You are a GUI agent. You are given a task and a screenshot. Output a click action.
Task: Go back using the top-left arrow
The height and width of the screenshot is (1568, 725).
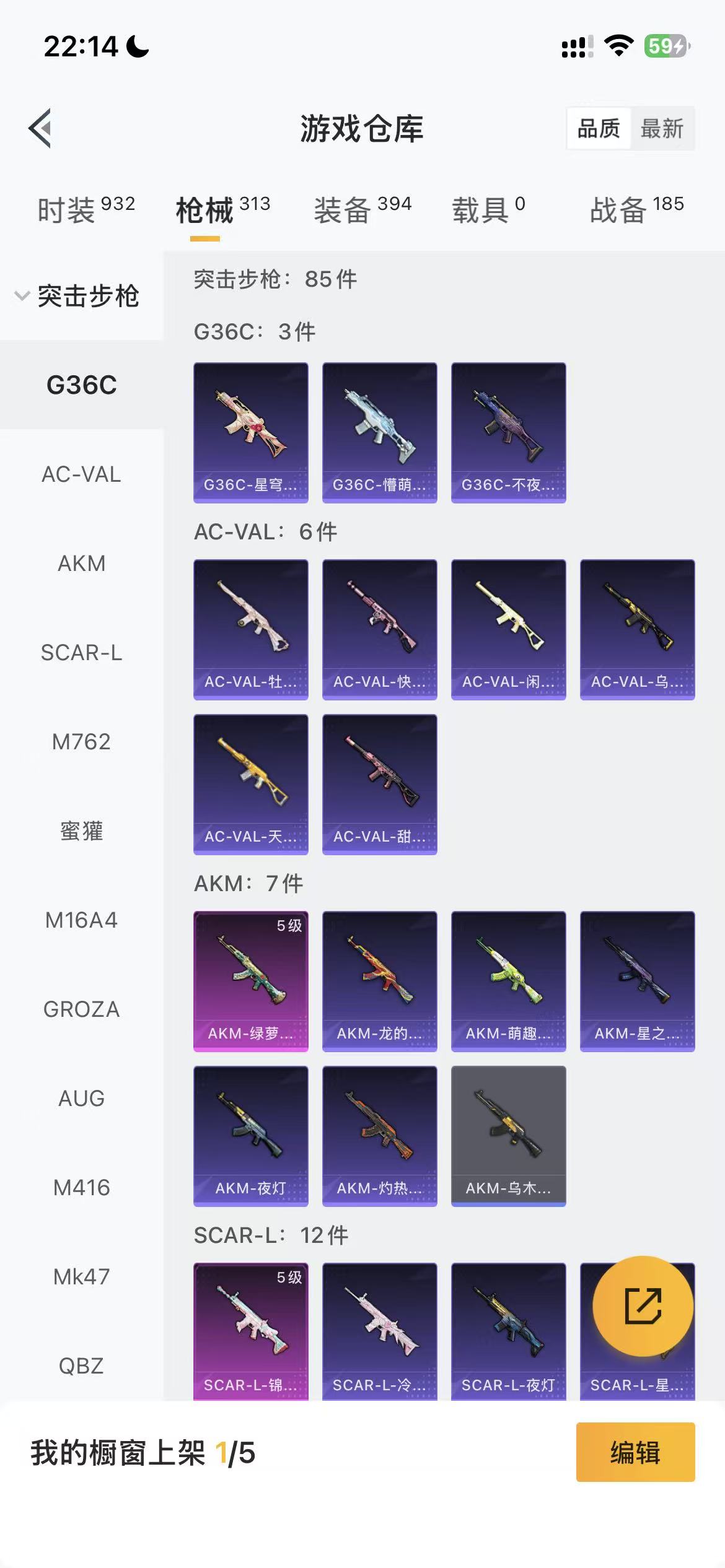40,129
